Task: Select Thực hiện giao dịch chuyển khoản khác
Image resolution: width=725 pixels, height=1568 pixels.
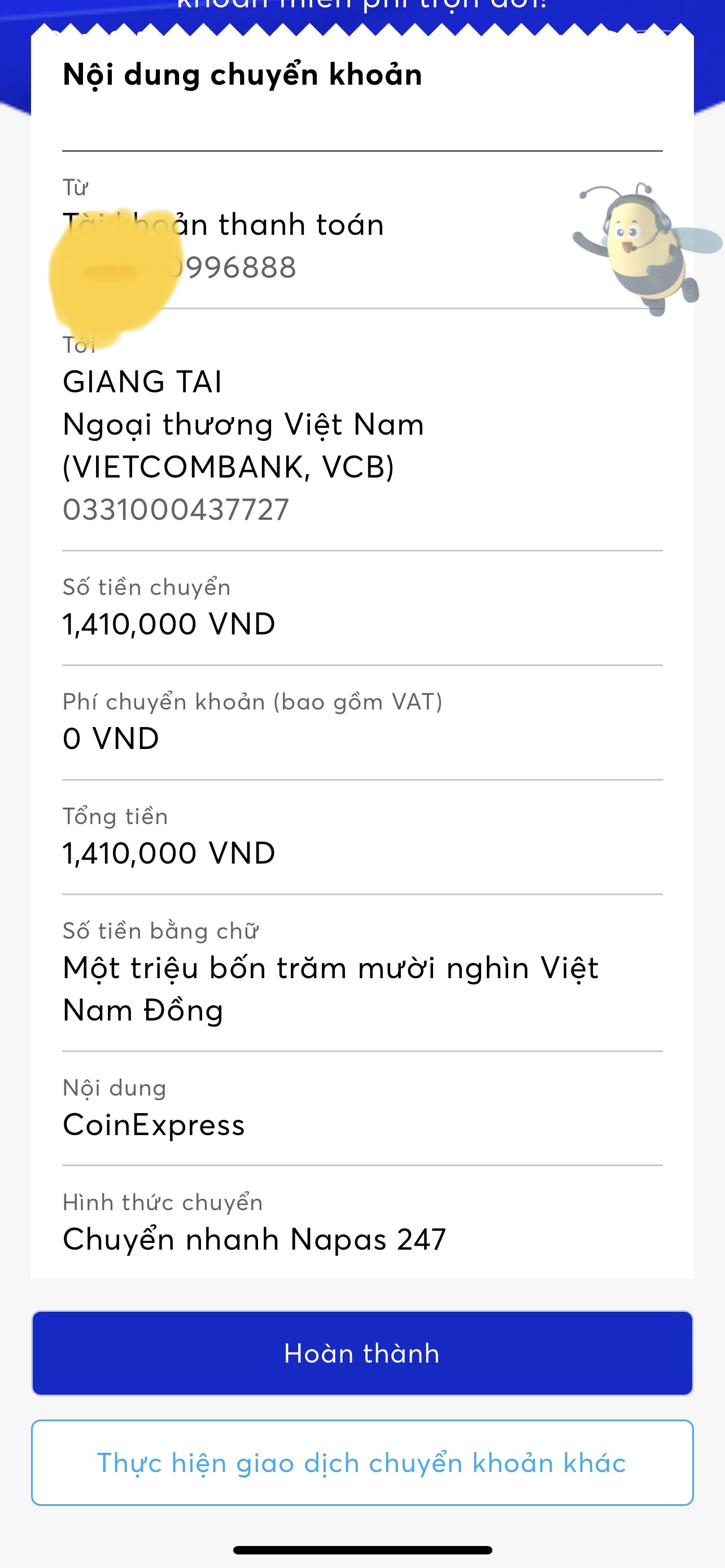Action: point(362,1462)
